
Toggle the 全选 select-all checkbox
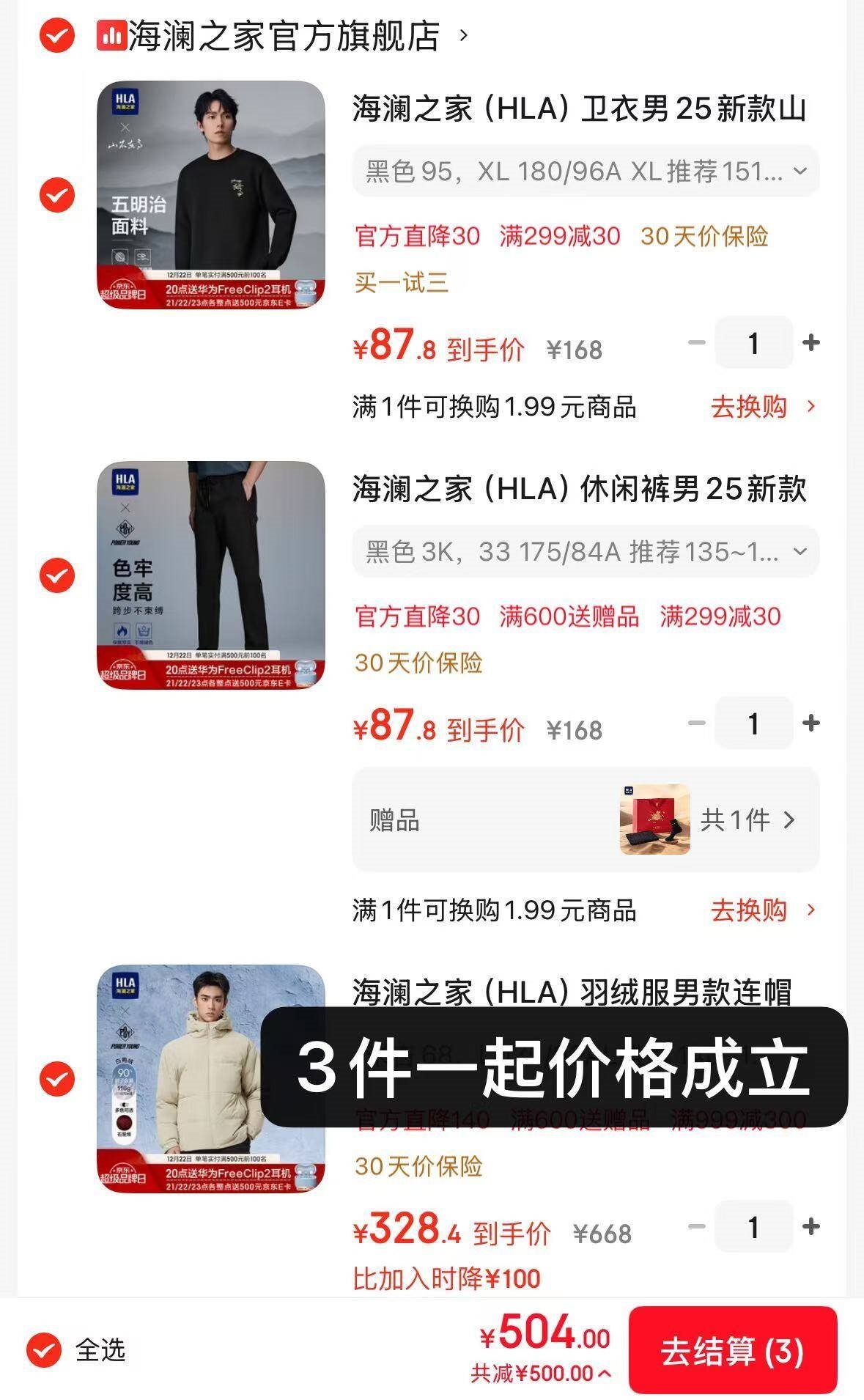[44, 1349]
